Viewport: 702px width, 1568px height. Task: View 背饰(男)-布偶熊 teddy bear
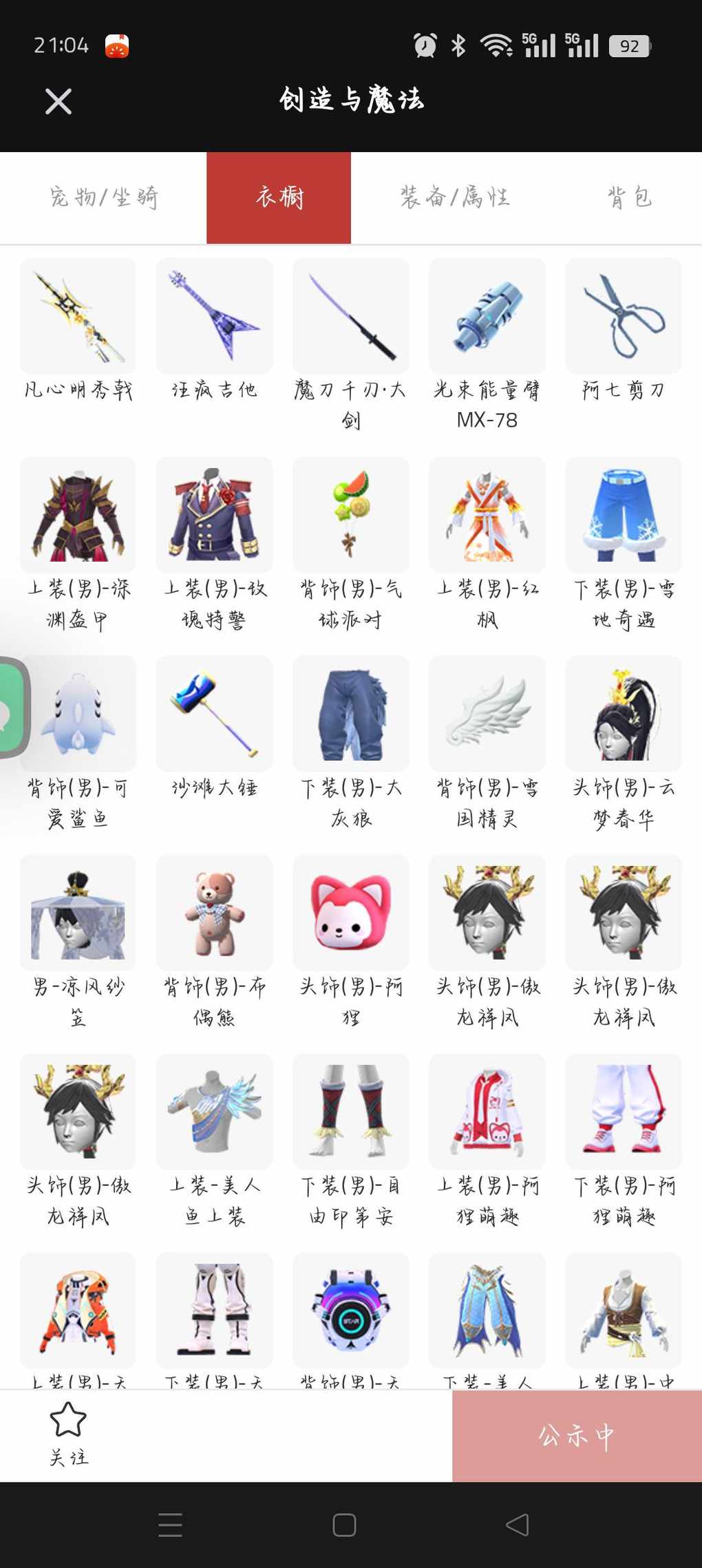coord(214,913)
